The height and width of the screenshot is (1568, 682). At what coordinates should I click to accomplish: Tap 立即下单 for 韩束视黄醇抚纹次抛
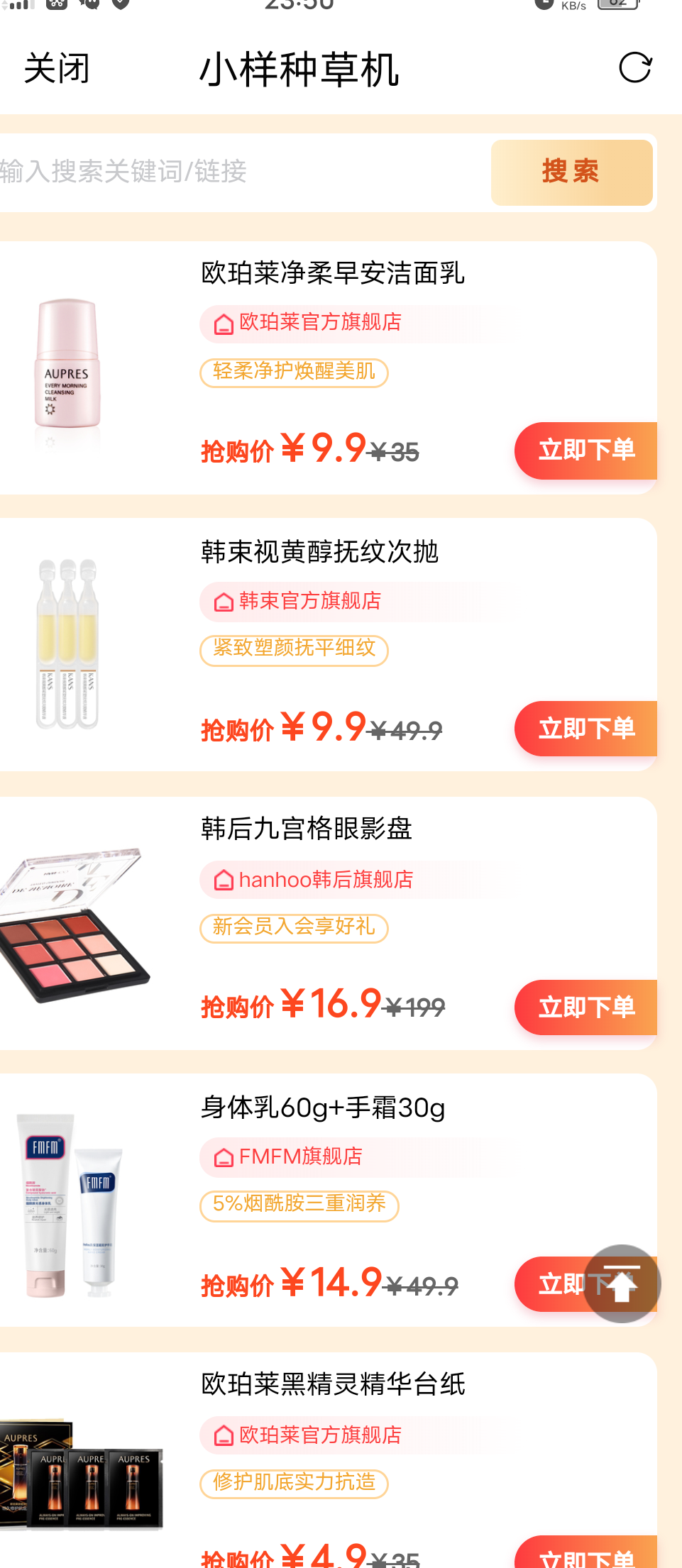click(x=585, y=729)
